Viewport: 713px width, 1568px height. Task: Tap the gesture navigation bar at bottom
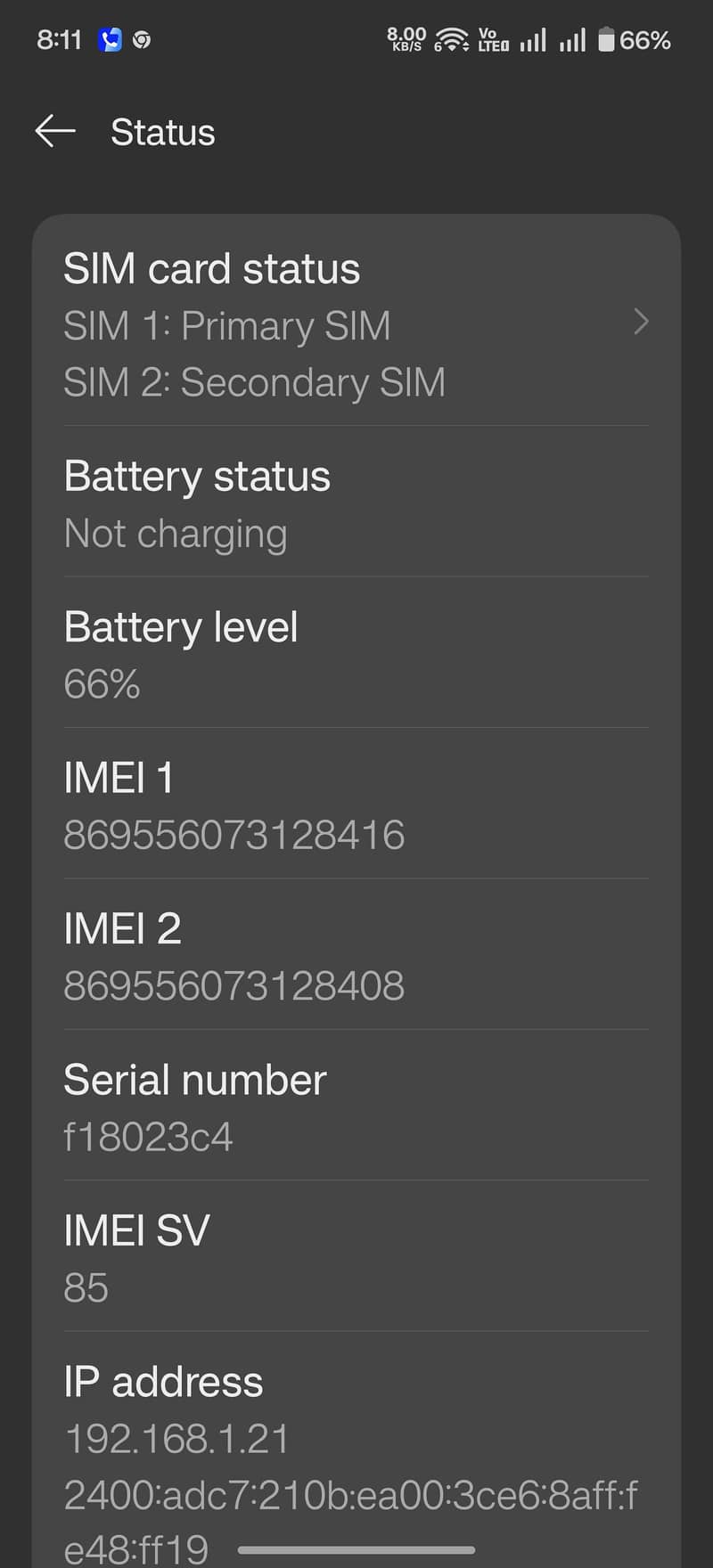pyautogui.click(x=356, y=1550)
